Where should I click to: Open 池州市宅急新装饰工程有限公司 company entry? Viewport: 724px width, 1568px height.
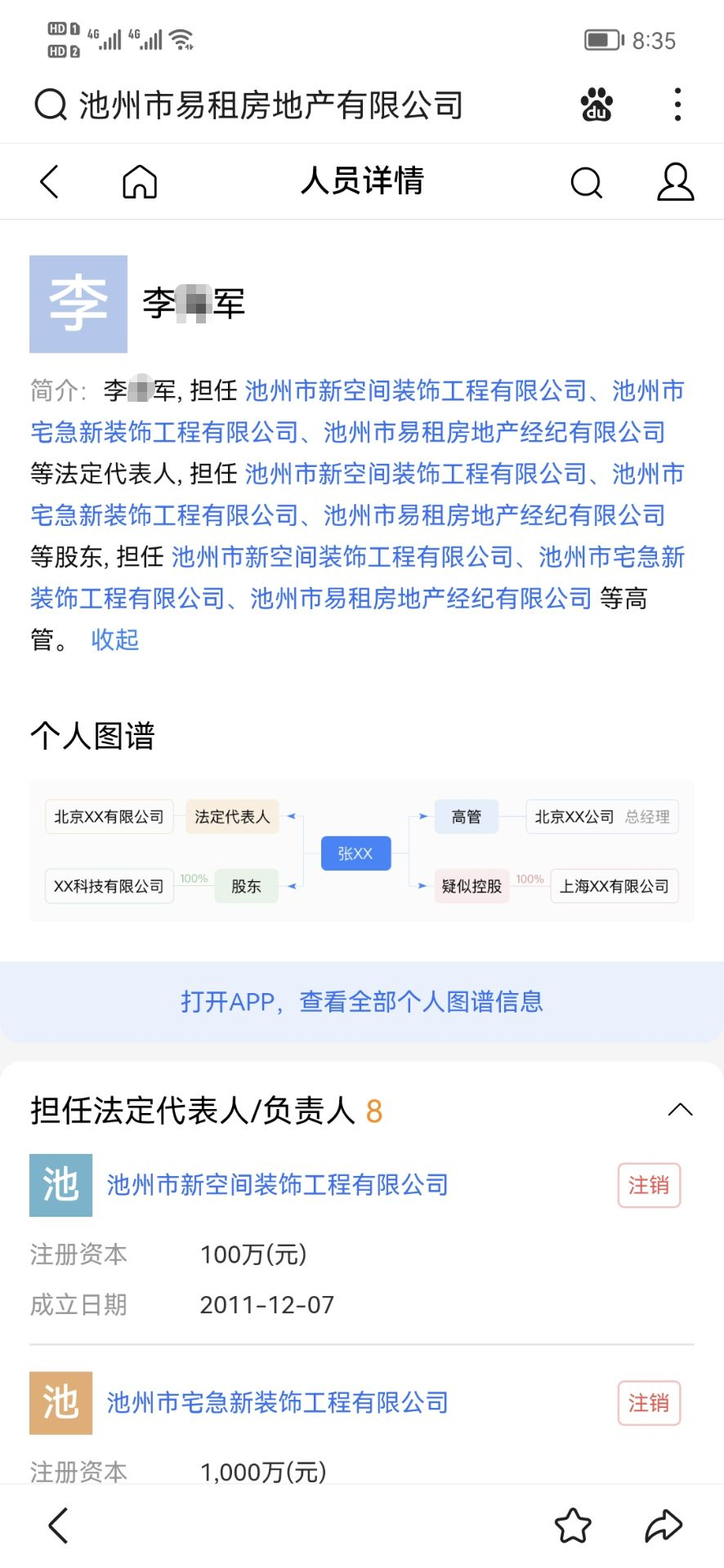[x=278, y=1403]
